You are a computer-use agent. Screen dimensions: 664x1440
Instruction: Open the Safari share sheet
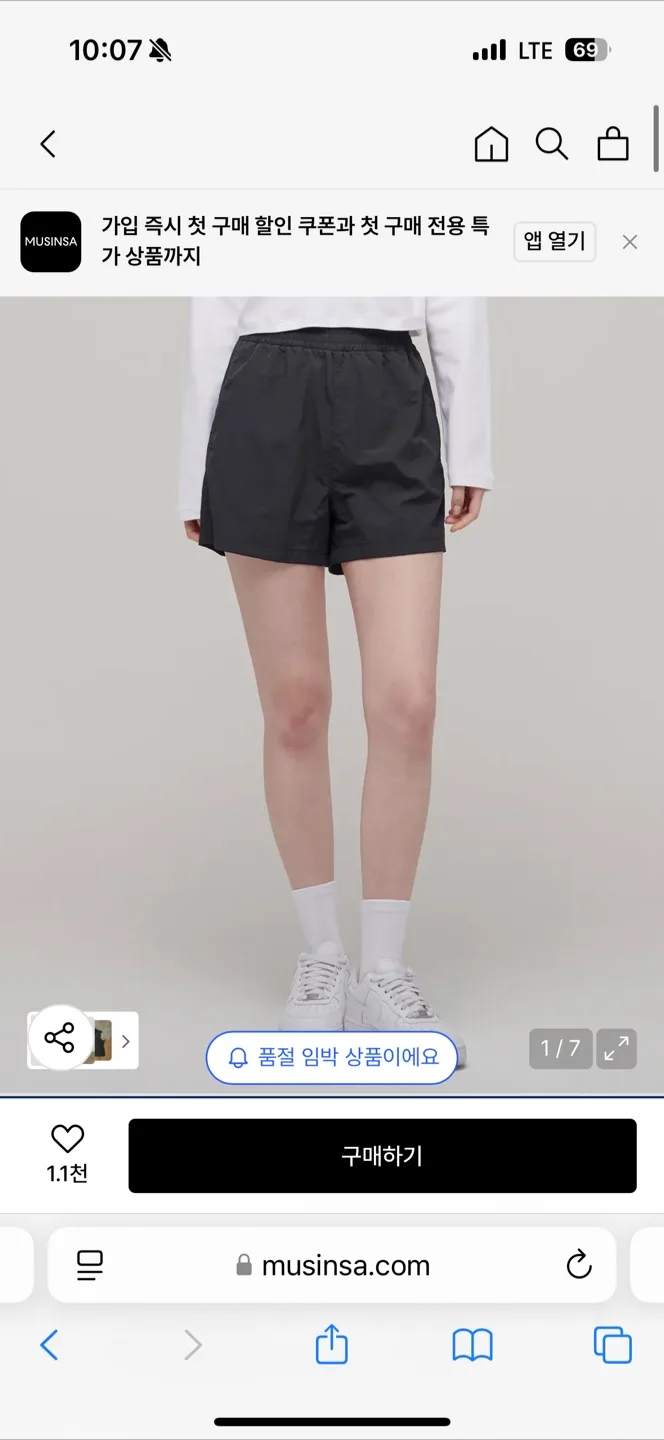click(332, 1345)
